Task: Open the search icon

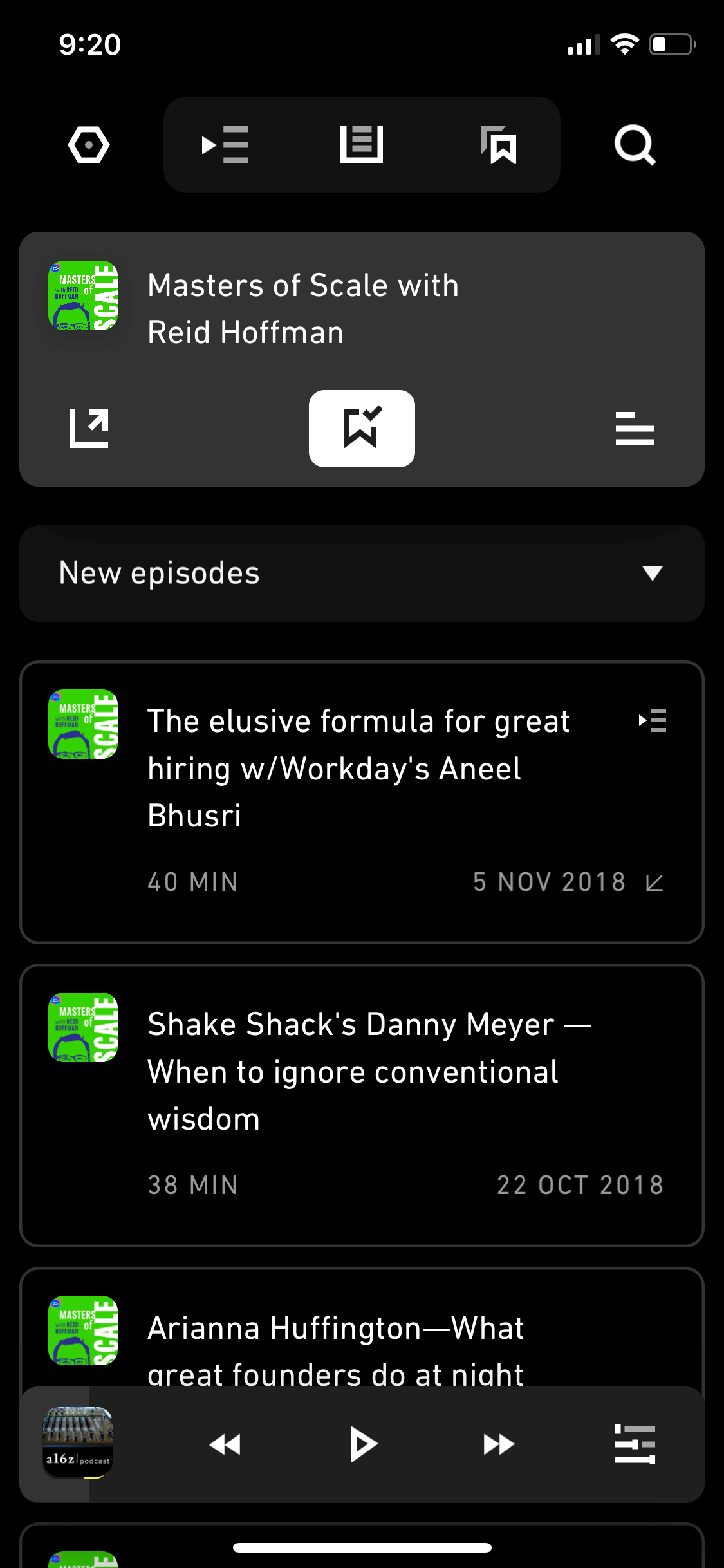Action: point(635,145)
